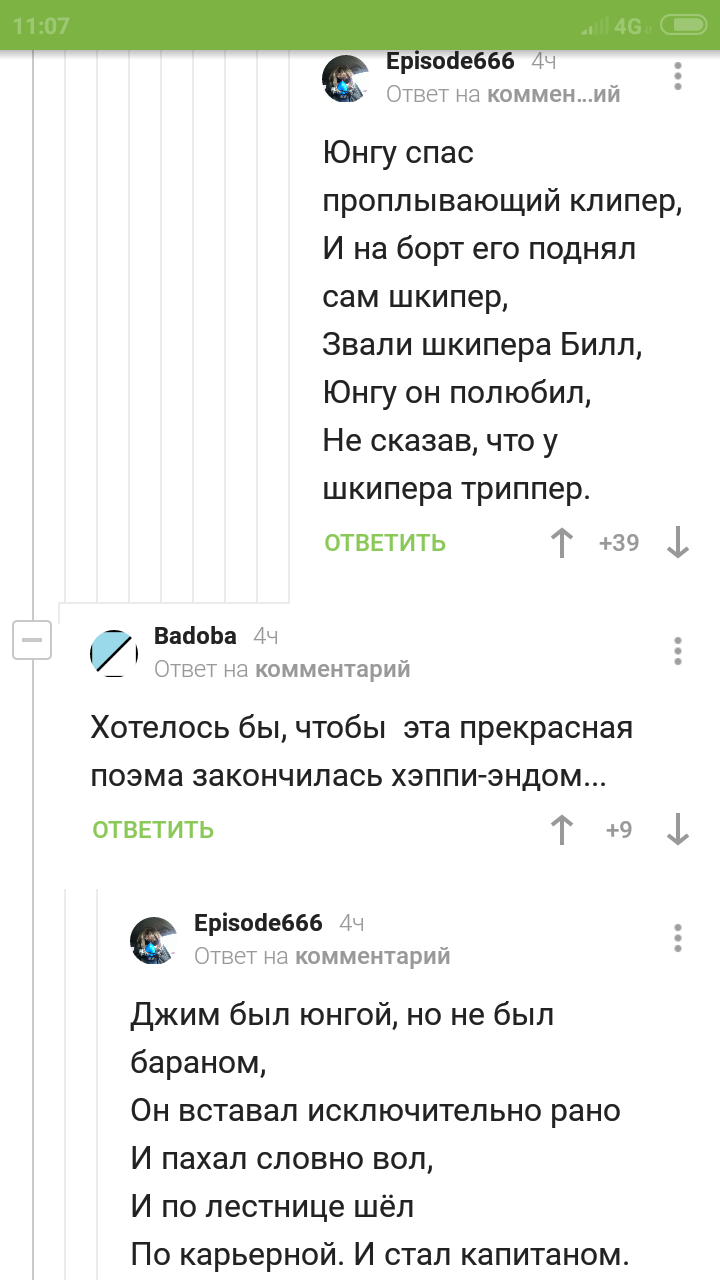Downvote the comment rated +39
720x1280 pixels.
(x=678, y=543)
